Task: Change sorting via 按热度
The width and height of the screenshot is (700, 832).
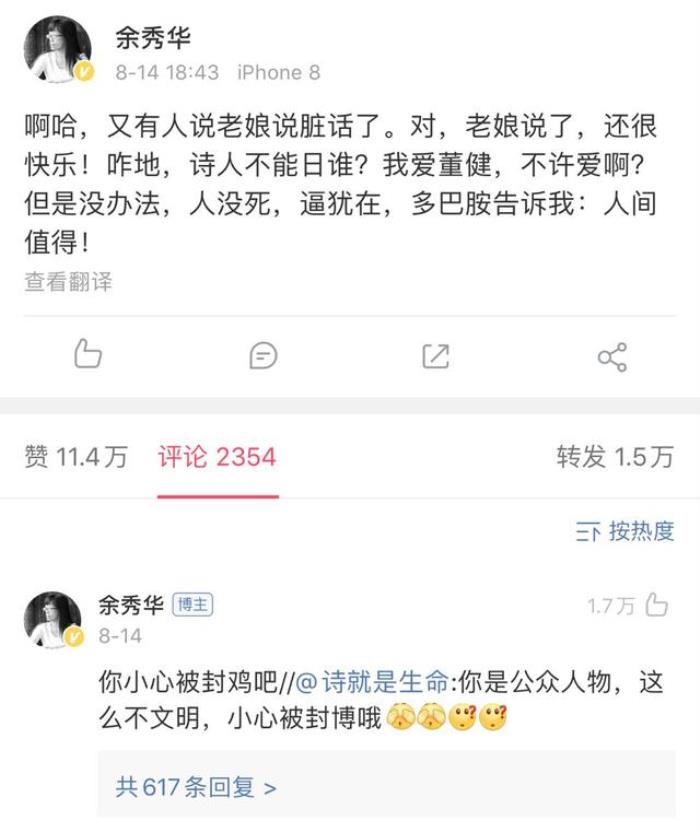Action: click(625, 531)
